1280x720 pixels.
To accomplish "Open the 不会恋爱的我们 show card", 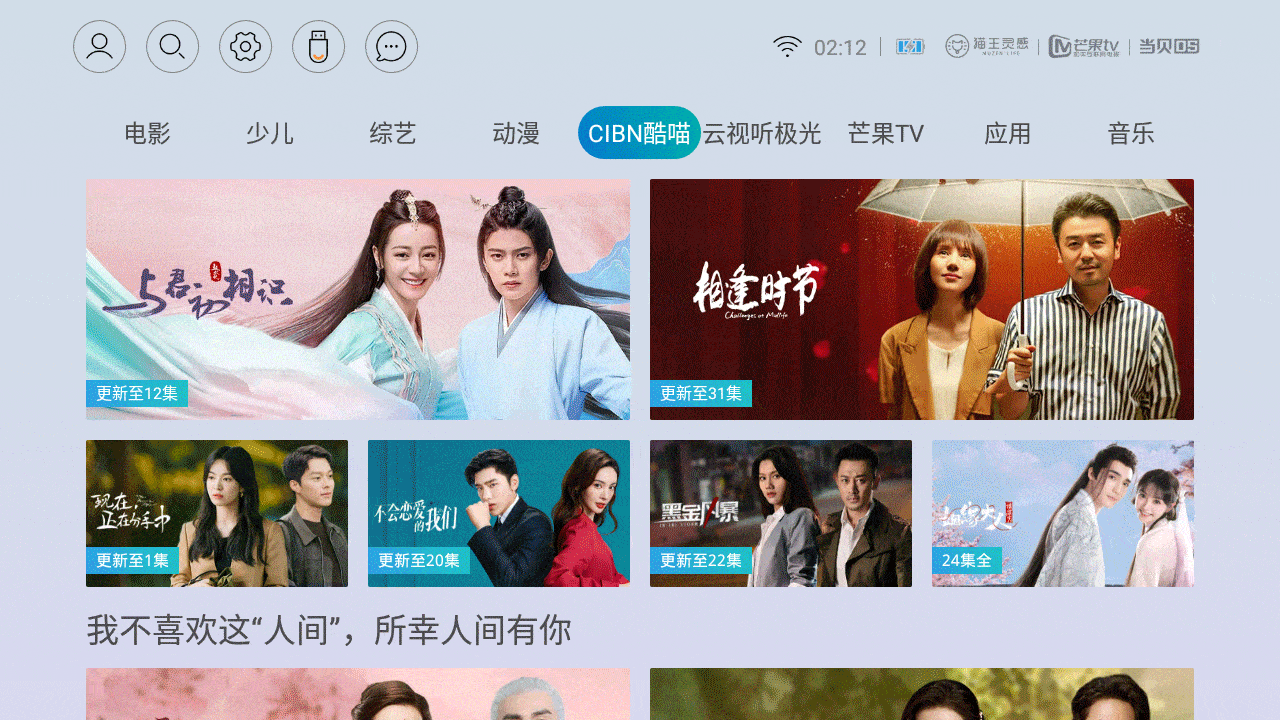I will 499,513.
